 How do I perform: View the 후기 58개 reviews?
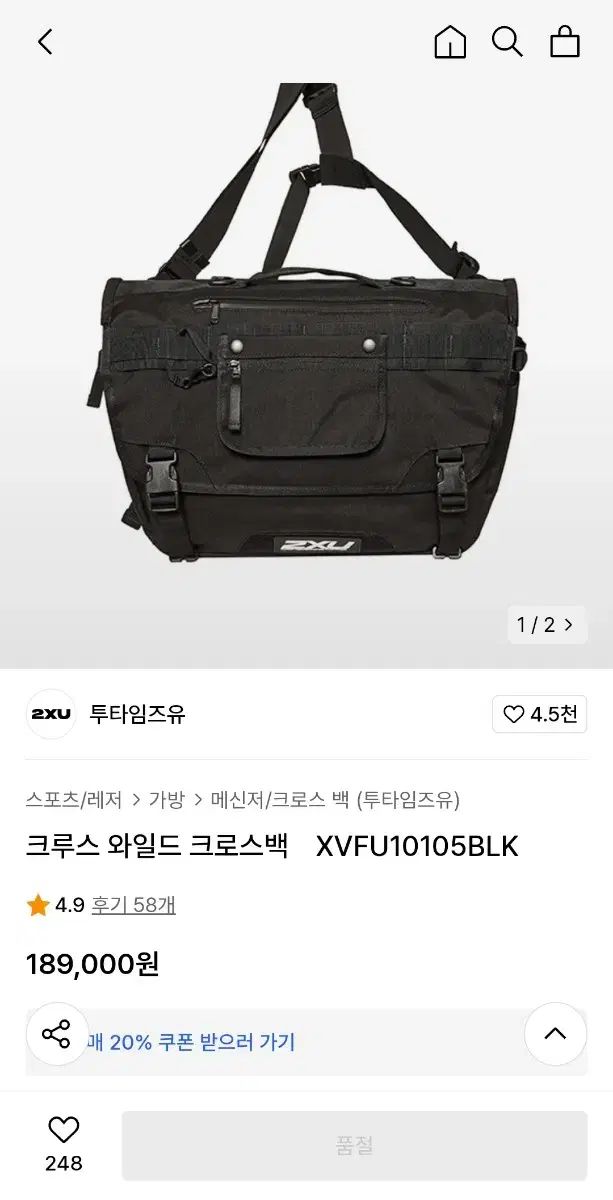(x=133, y=905)
